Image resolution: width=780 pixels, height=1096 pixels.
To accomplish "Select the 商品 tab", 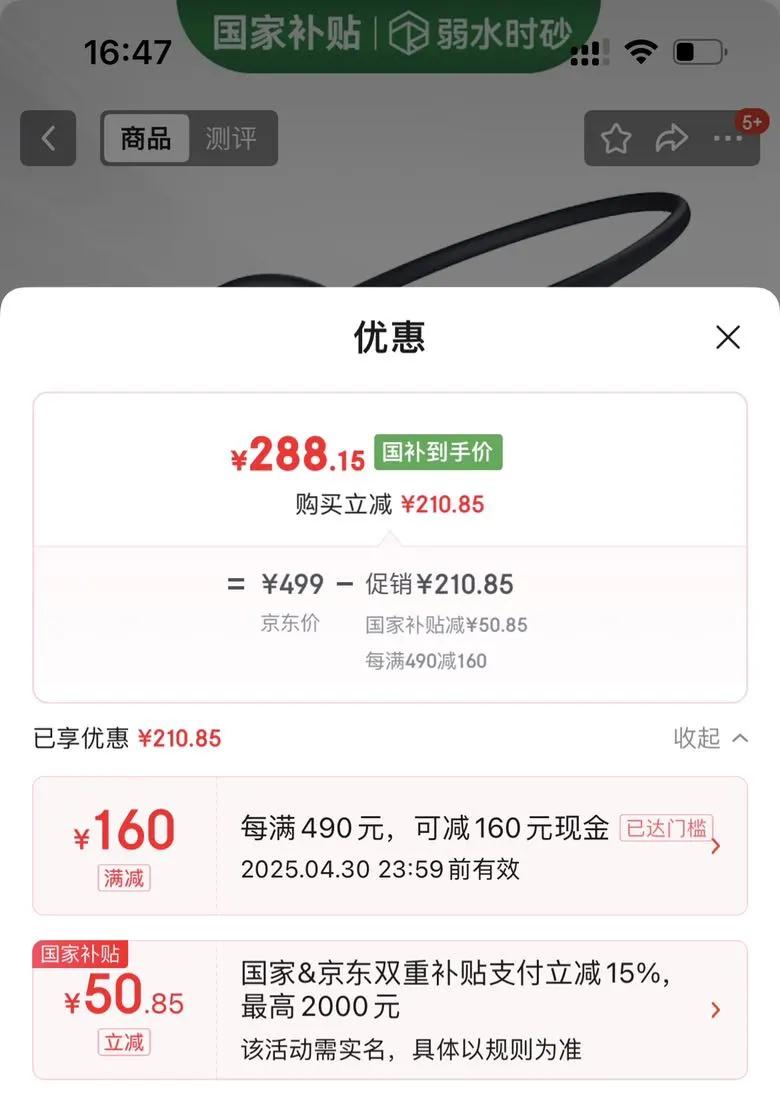I will click(146, 138).
